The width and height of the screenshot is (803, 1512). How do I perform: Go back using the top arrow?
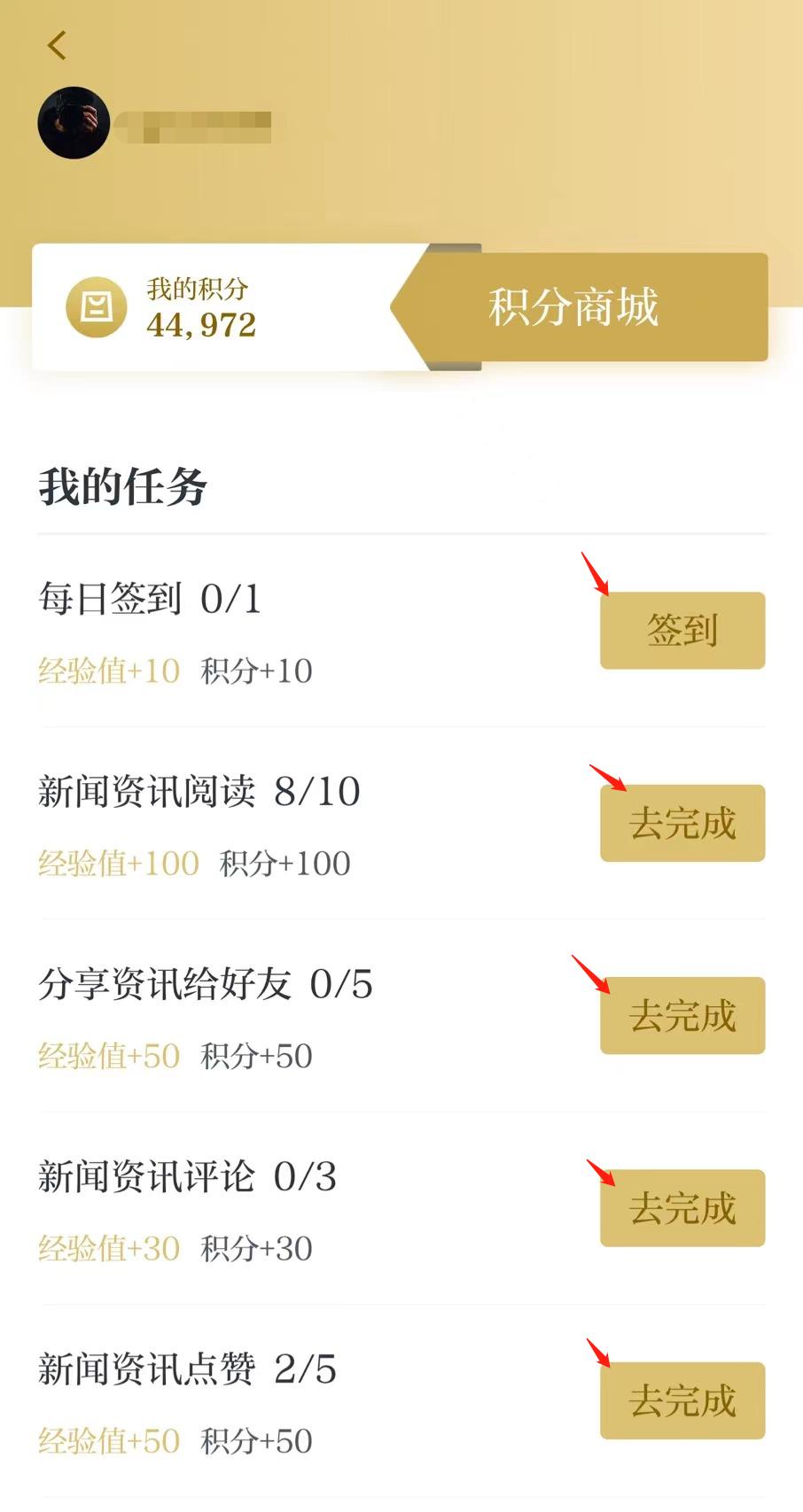pyautogui.click(x=58, y=45)
